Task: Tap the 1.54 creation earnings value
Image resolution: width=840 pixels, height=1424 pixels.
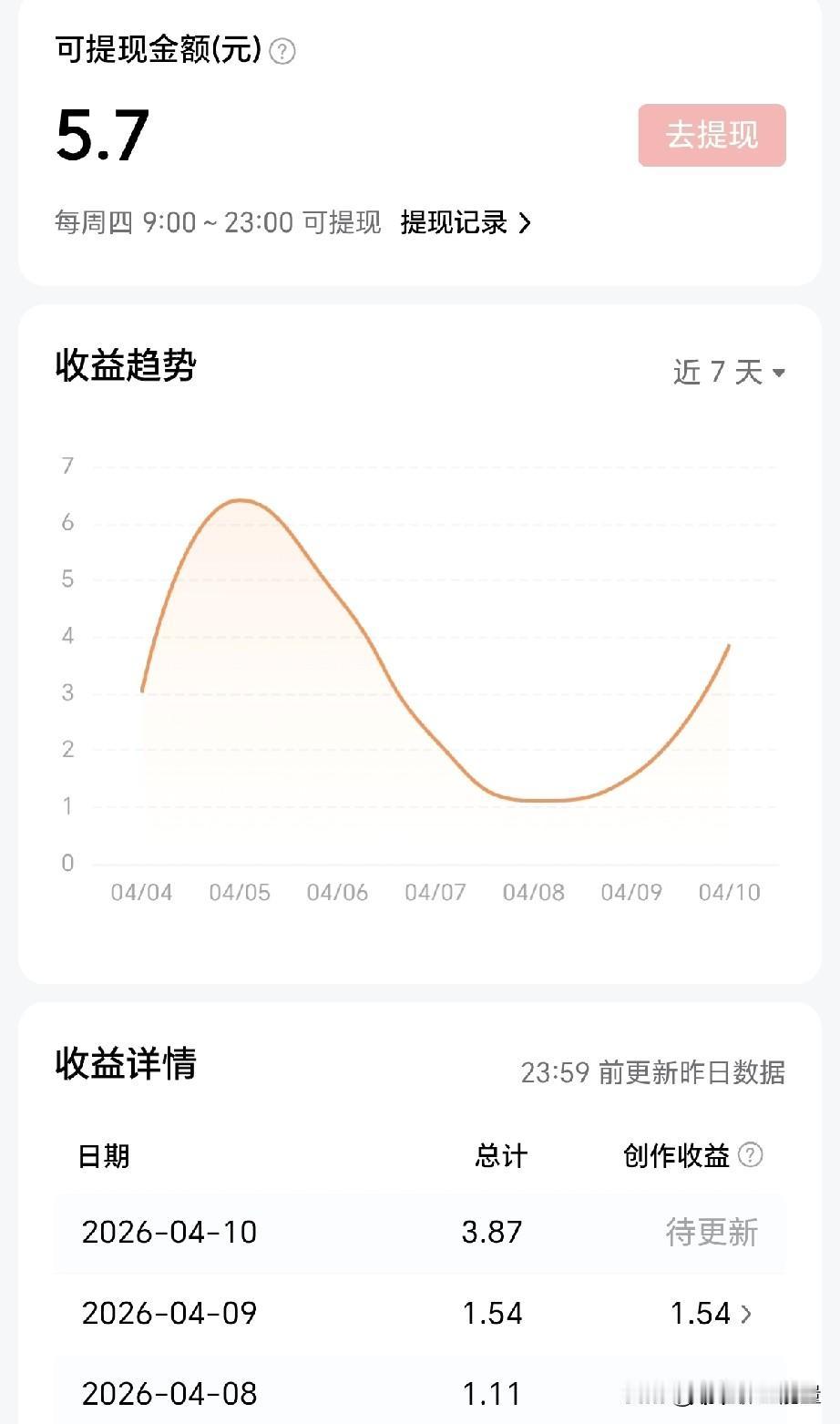Action: pos(698,1314)
